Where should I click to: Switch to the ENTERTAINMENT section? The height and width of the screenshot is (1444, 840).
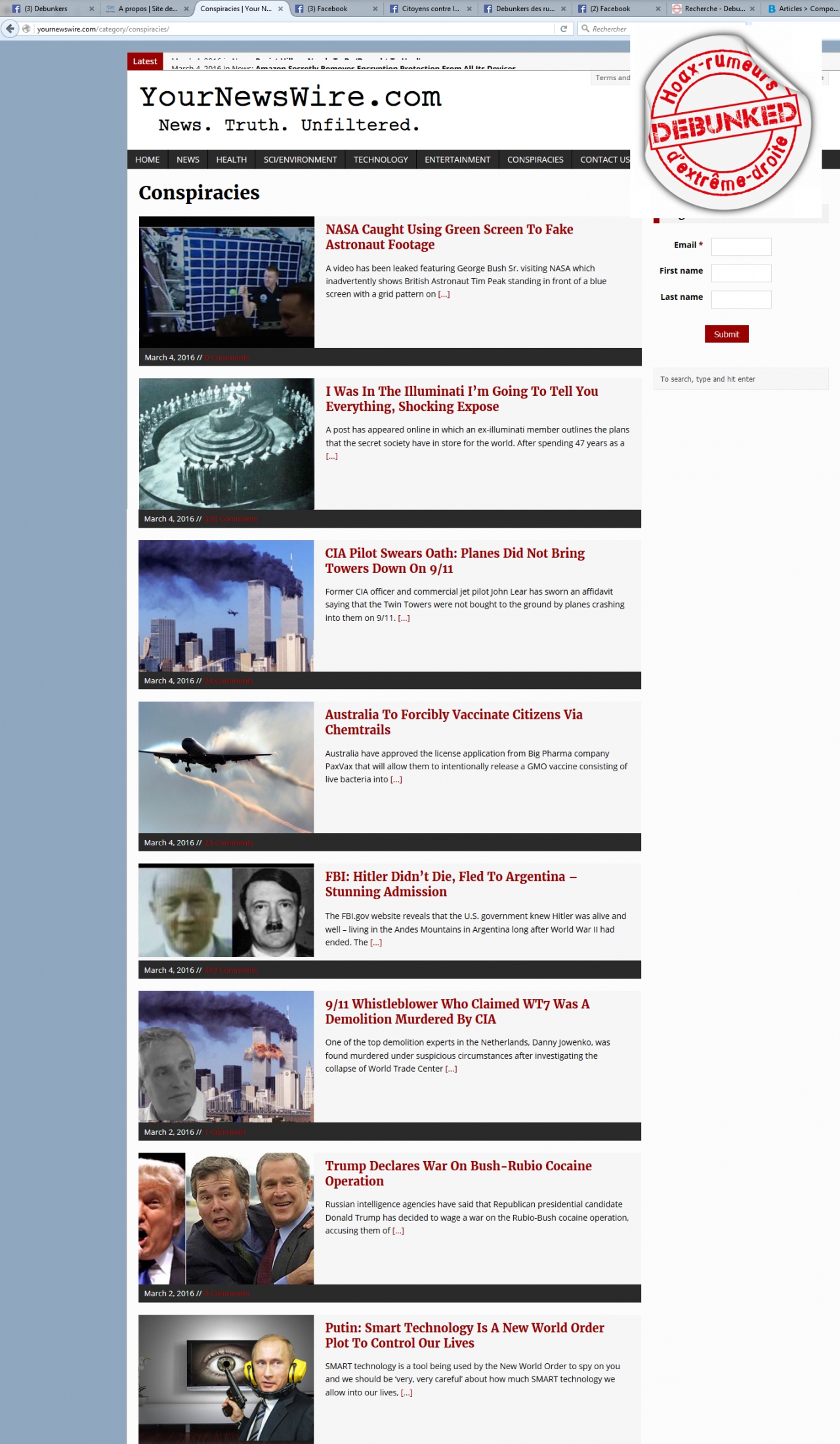457,159
